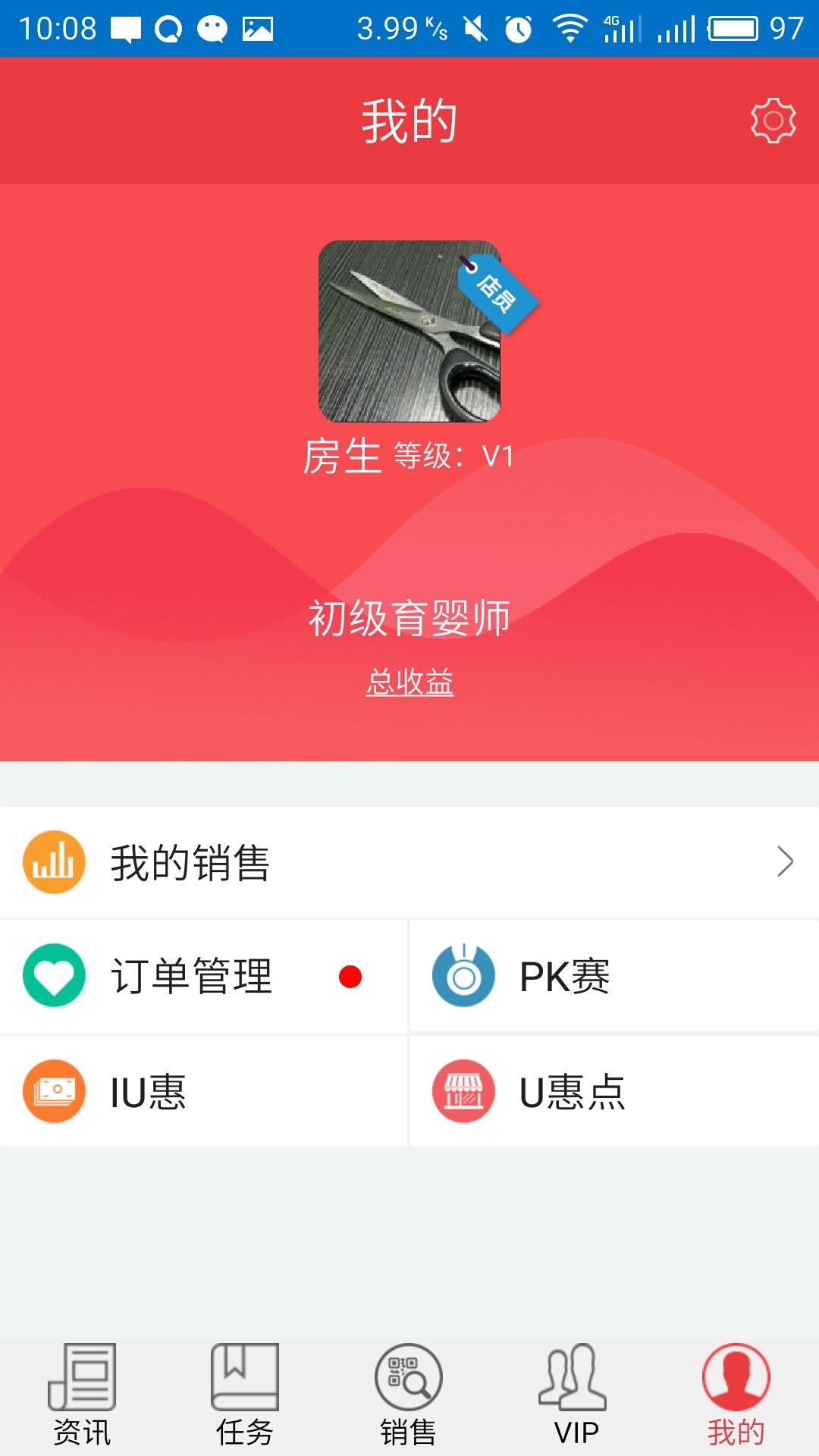The image size is (819, 1456).
Task: Tap the profile avatar picture
Action: tap(409, 331)
